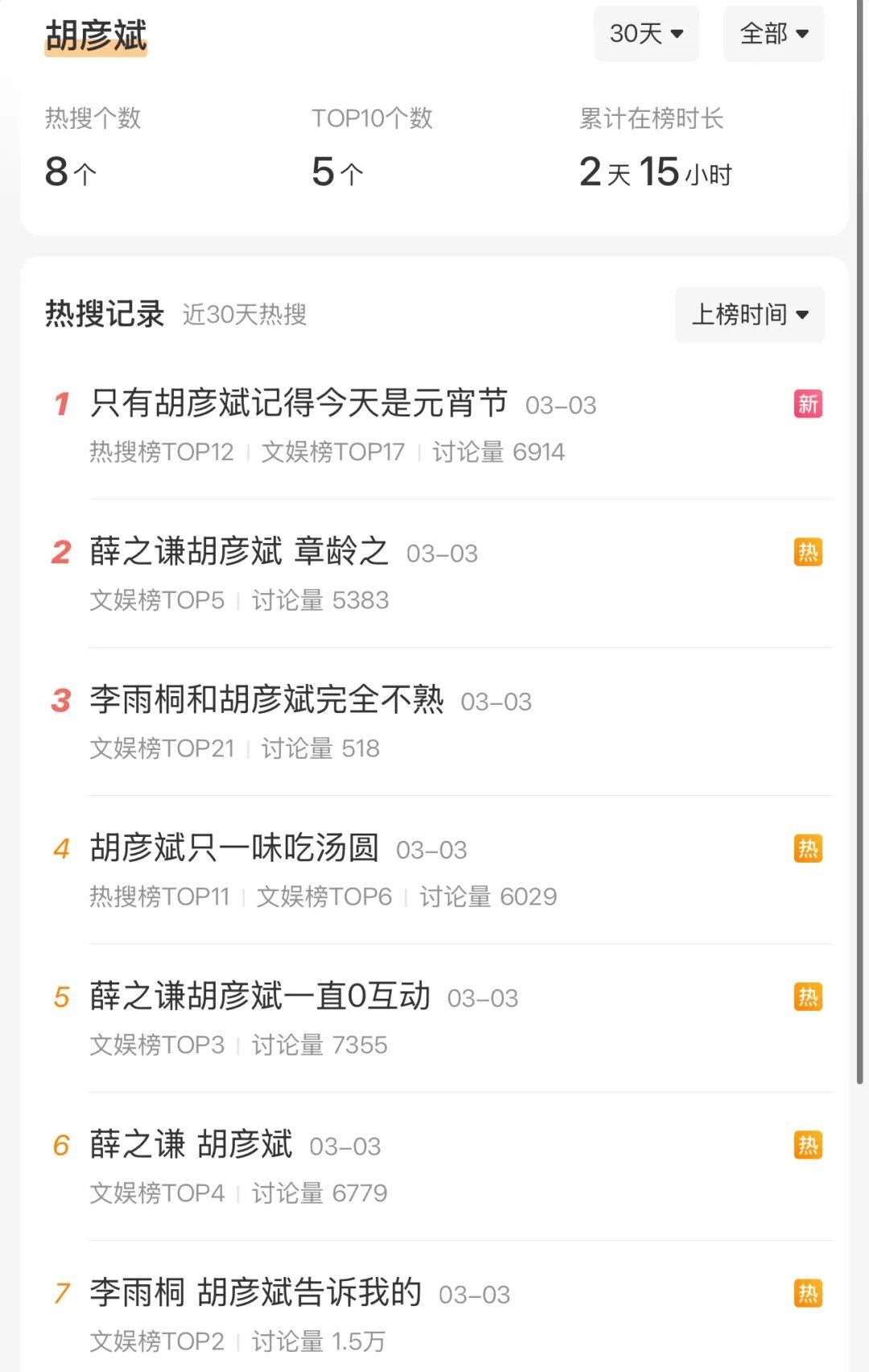This screenshot has height=1372, width=869.
Task: Open 只有胡彦斌记得今天是元宵节 hot search
Action: coord(299,404)
